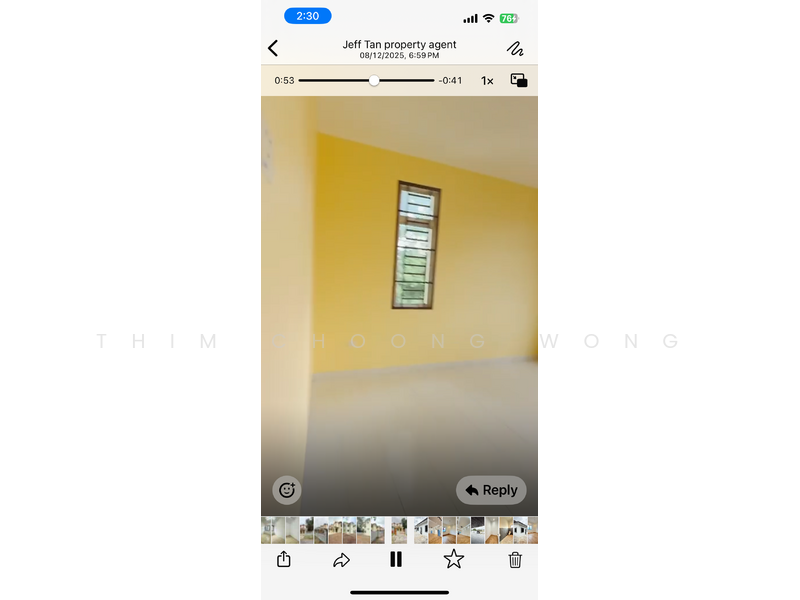Go back to the chat
Viewport: 800px width, 600px height.
coord(273,48)
